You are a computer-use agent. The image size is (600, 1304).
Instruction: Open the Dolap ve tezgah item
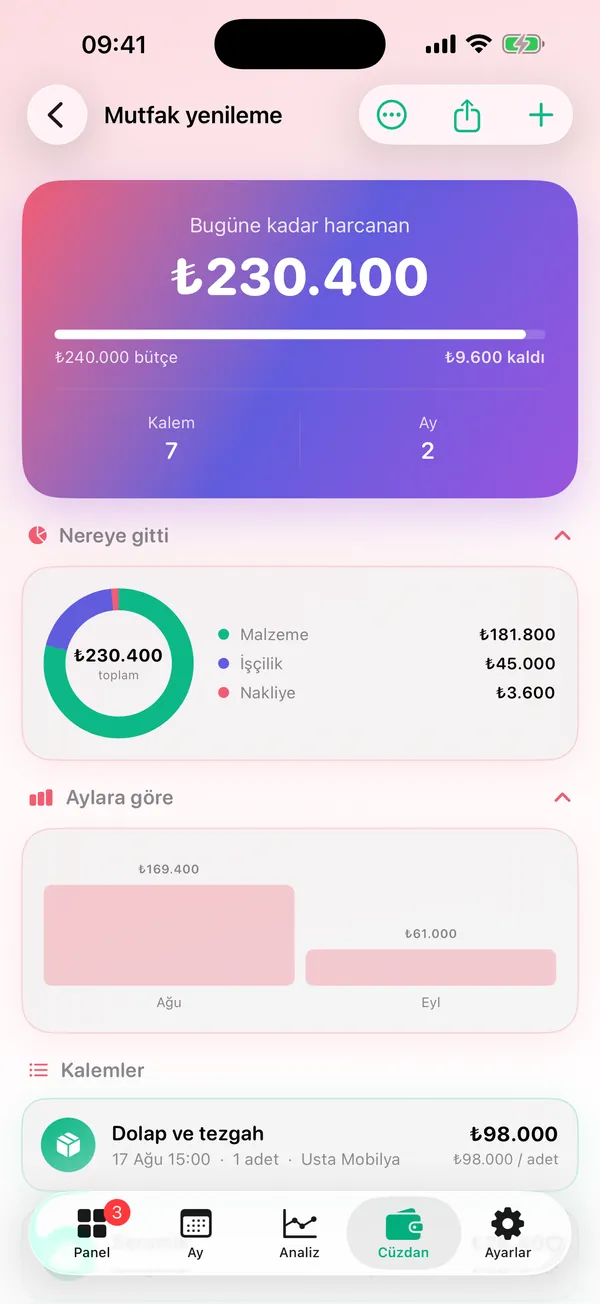[x=300, y=1146]
